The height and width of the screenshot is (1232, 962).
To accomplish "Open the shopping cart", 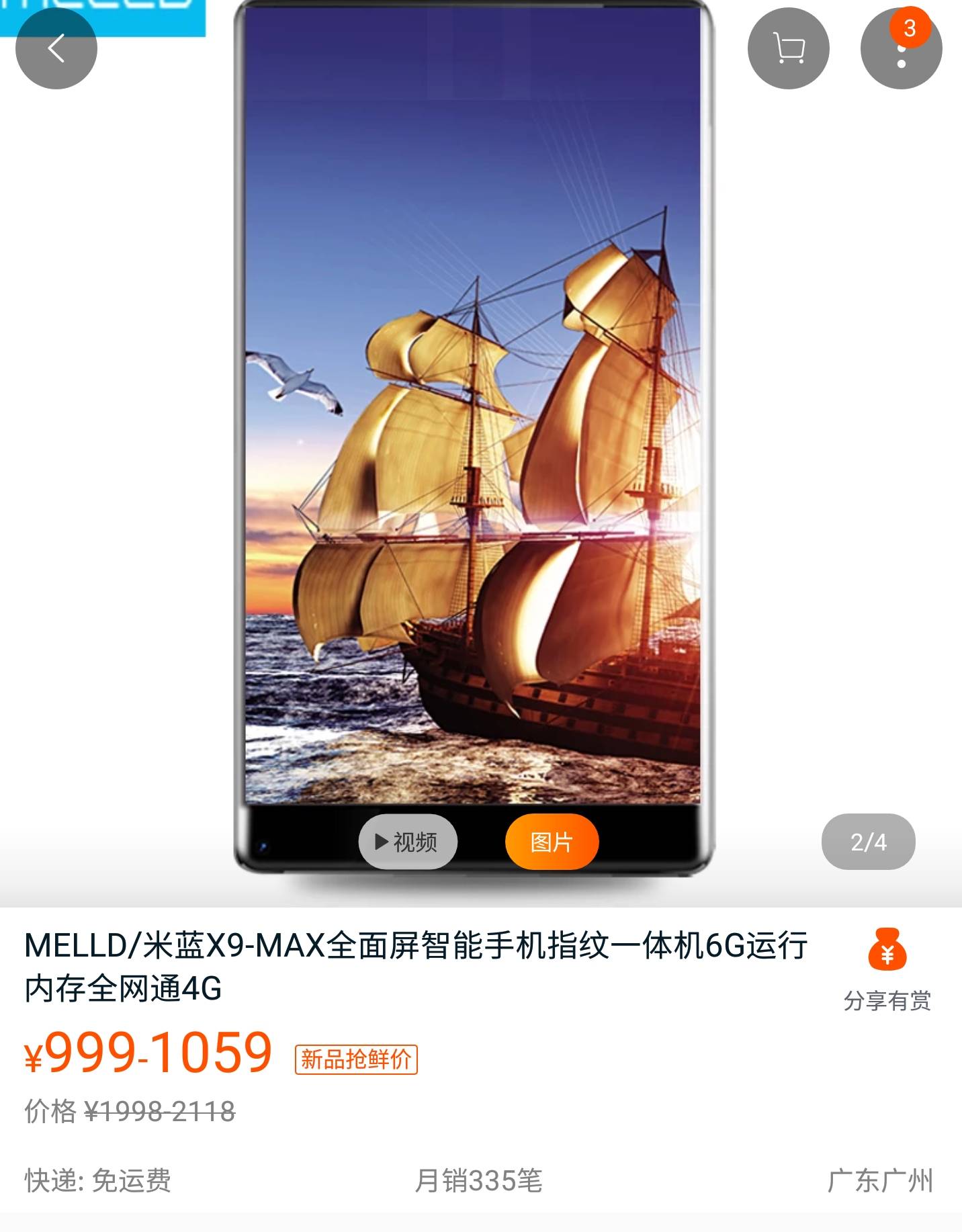I will click(788, 48).
